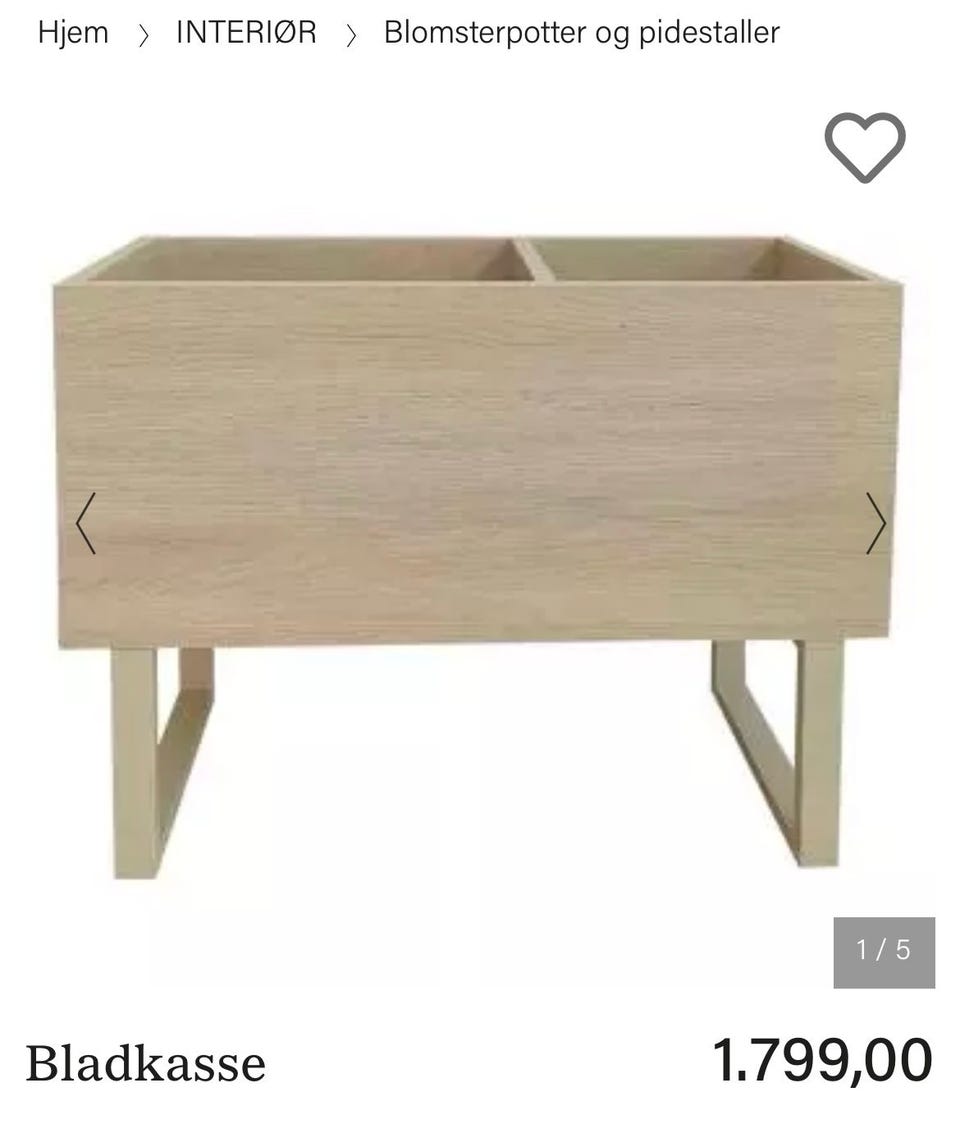Show previous product image arrow
Screen dimensions: 960x1147
[86, 523]
